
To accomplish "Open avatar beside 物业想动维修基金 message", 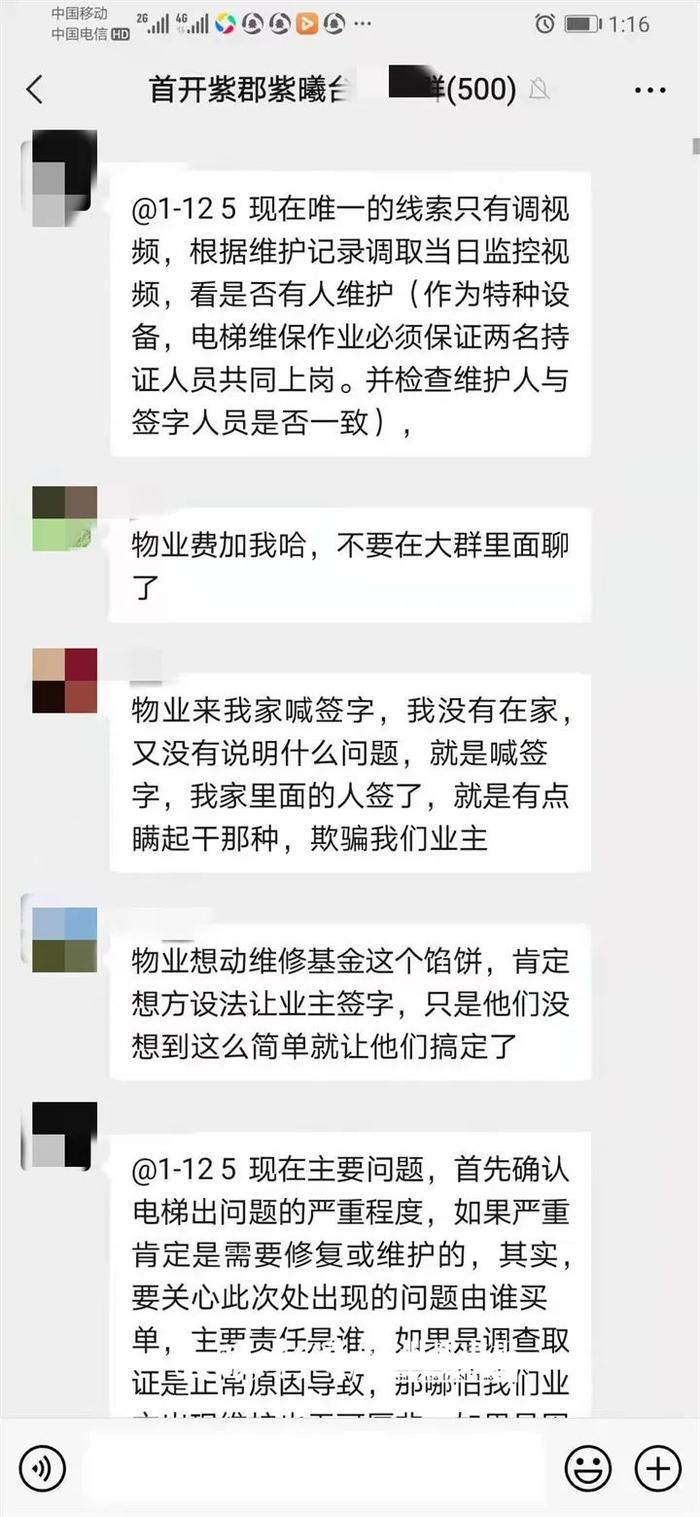I will pos(64,939).
